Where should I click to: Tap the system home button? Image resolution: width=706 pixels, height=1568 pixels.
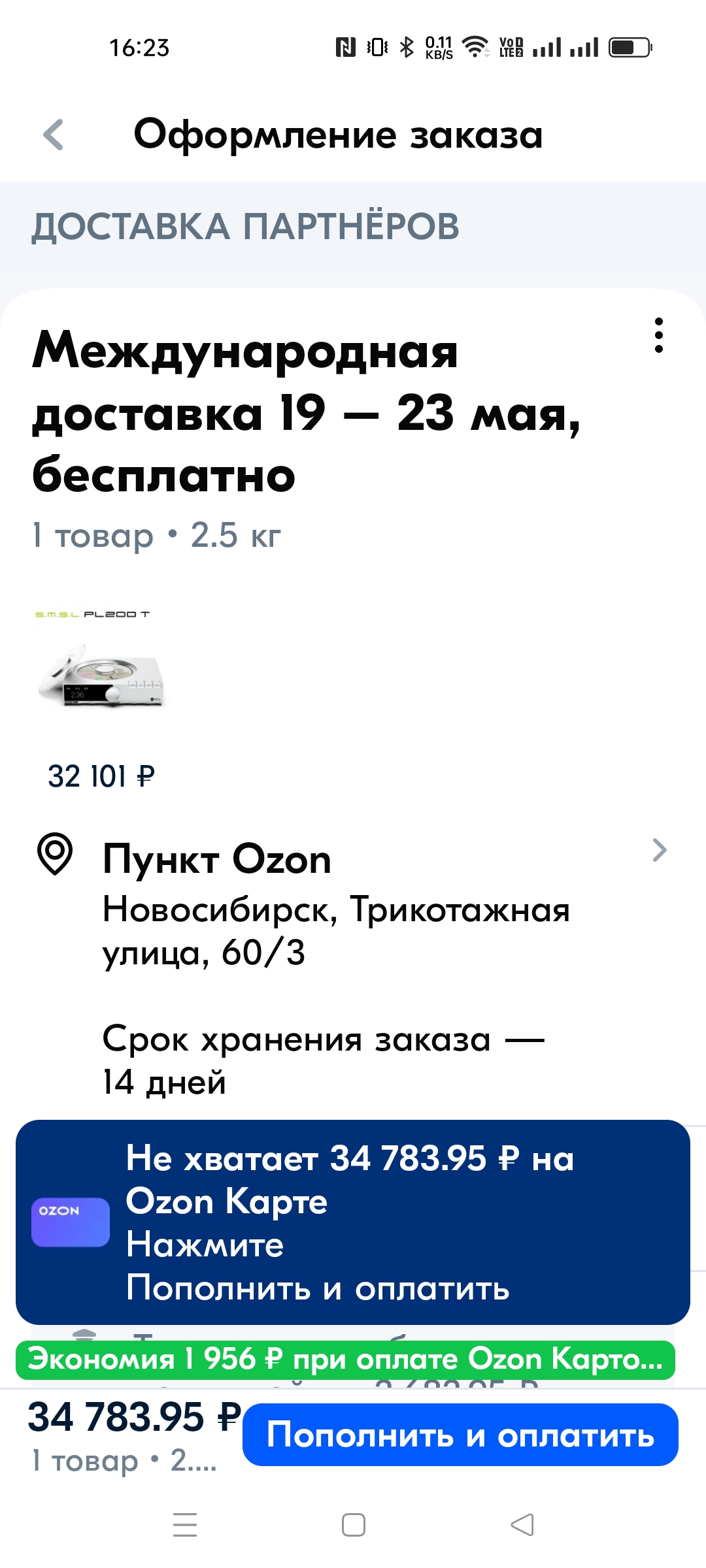coord(354,1525)
